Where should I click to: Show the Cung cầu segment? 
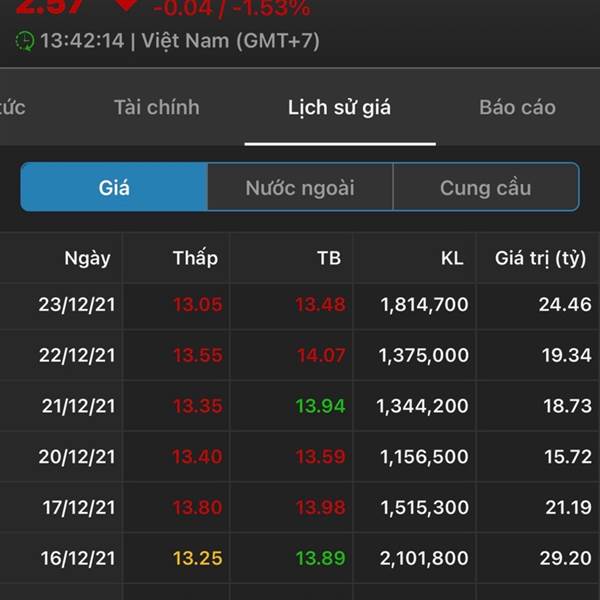[486, 187]
